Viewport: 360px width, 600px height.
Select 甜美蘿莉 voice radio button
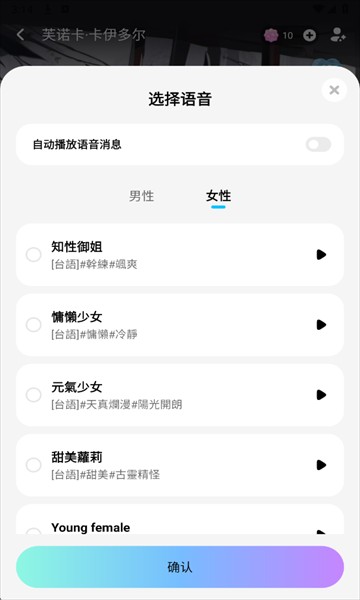click(34, 465)
